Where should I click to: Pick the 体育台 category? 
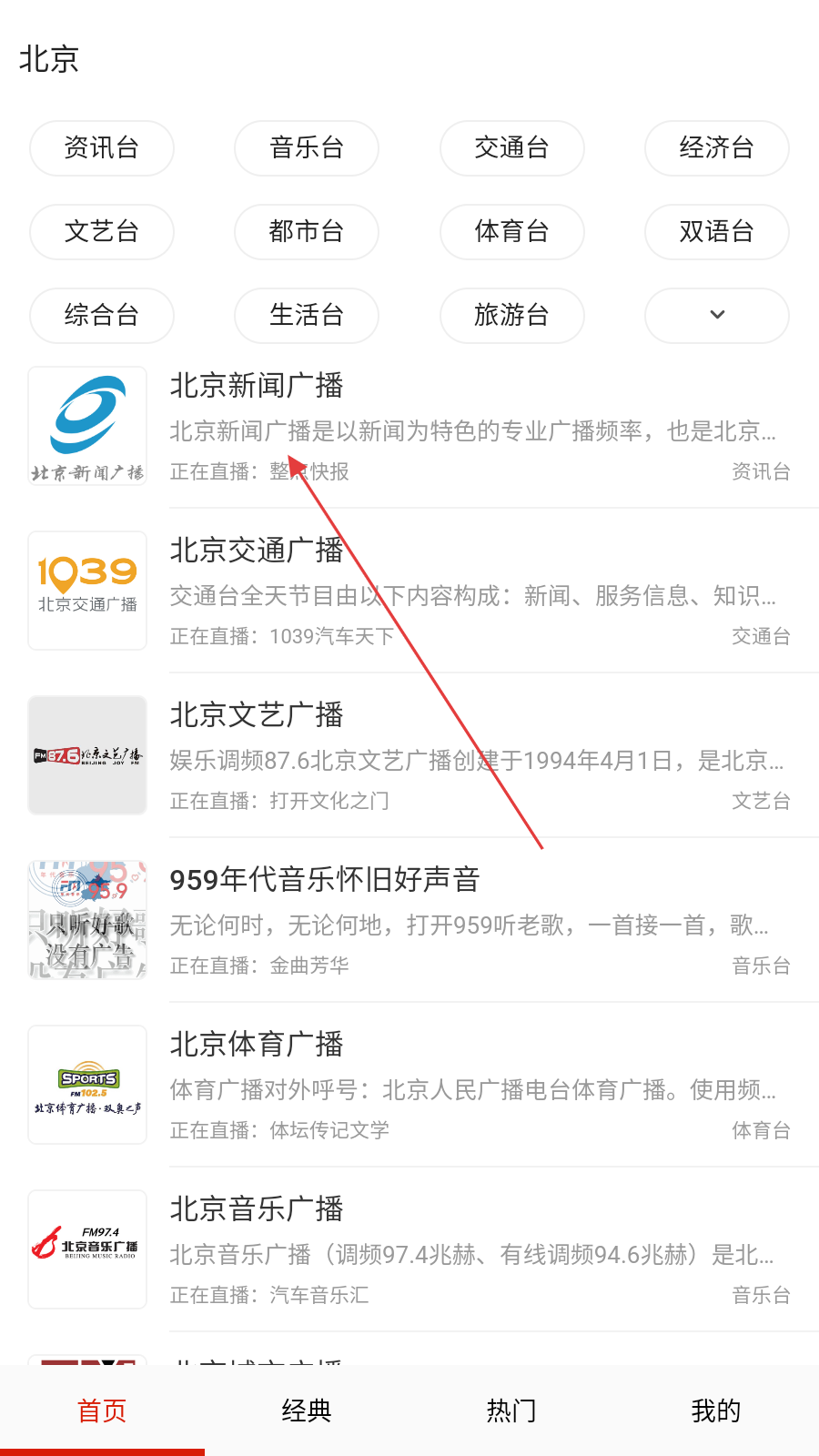(x=511, y=232)
